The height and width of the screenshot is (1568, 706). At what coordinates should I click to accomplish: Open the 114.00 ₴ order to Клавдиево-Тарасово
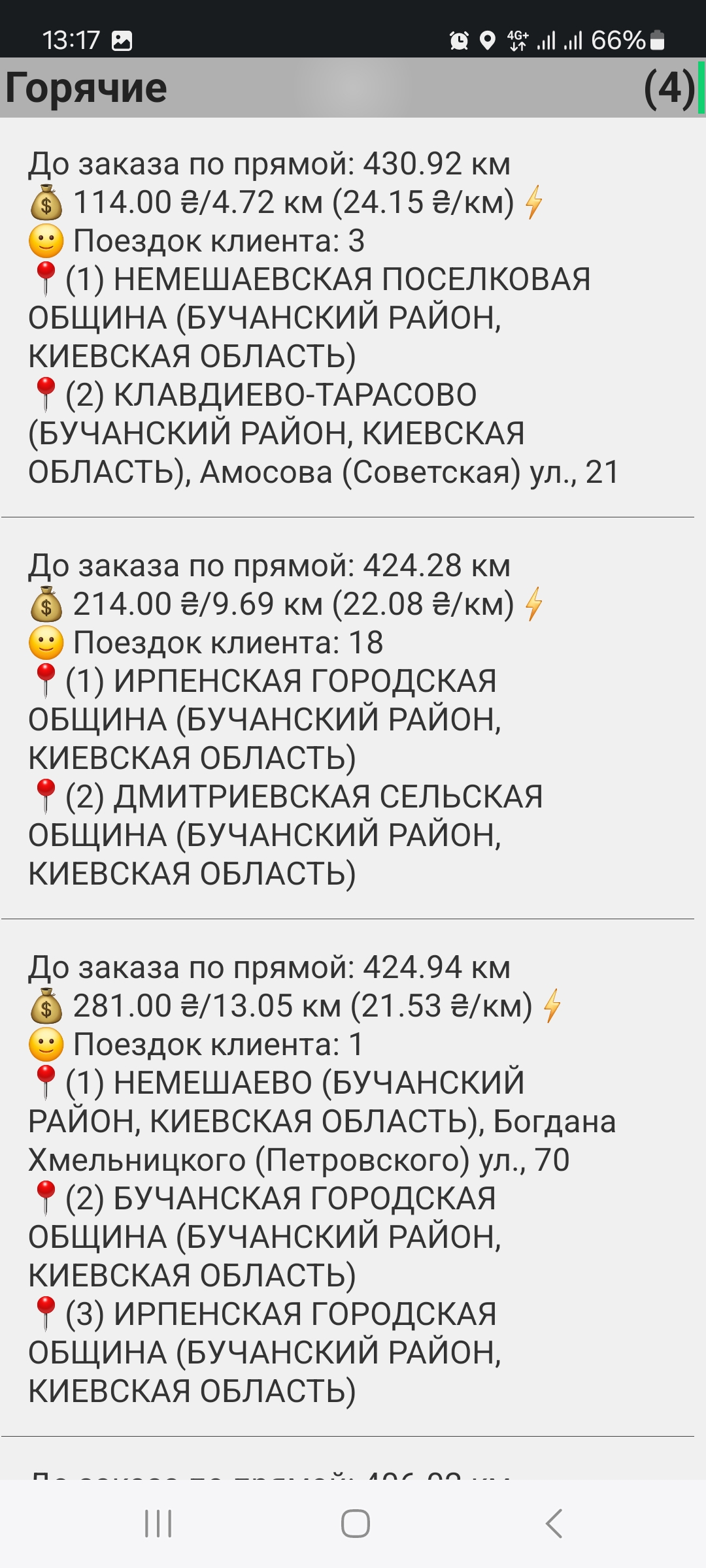pos(346,318)
